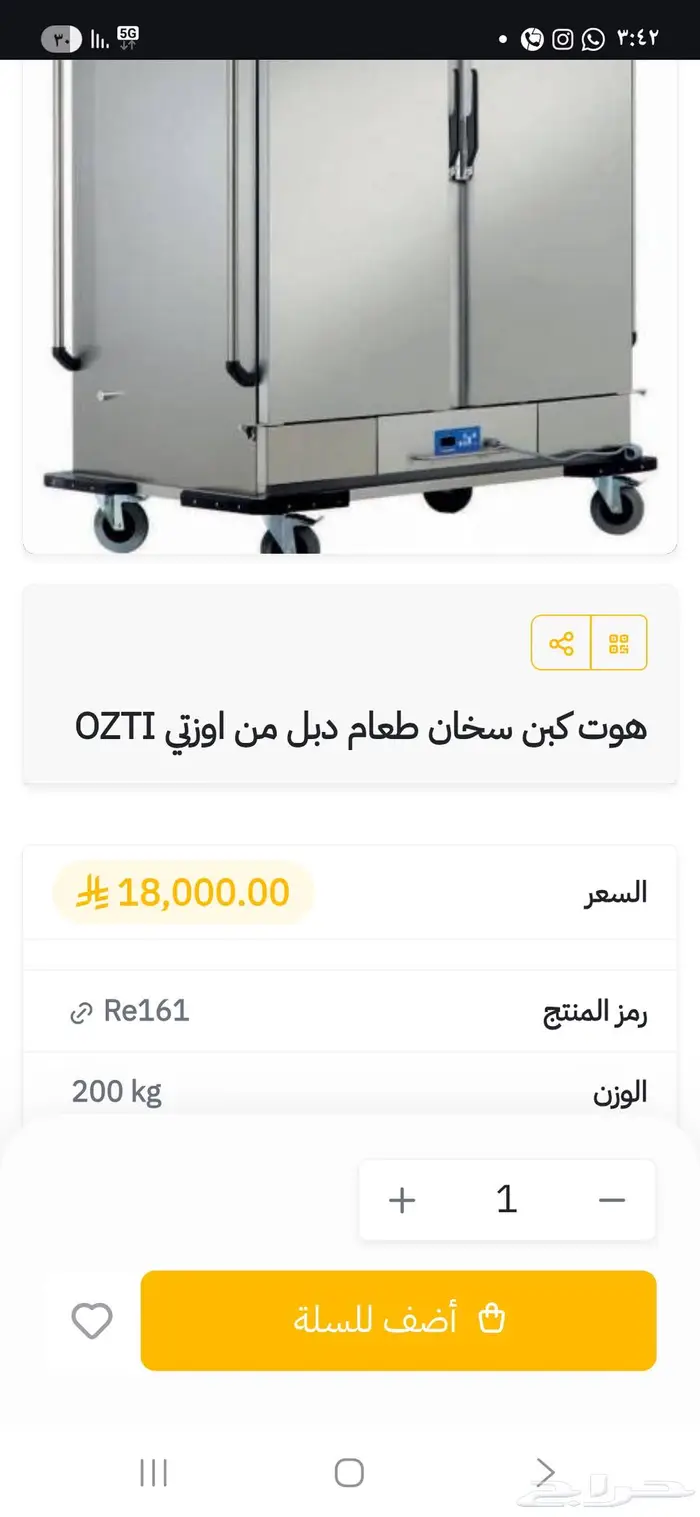Copy the Re161 product code link
This screenshot has height=1517, width=700.
82,1013
